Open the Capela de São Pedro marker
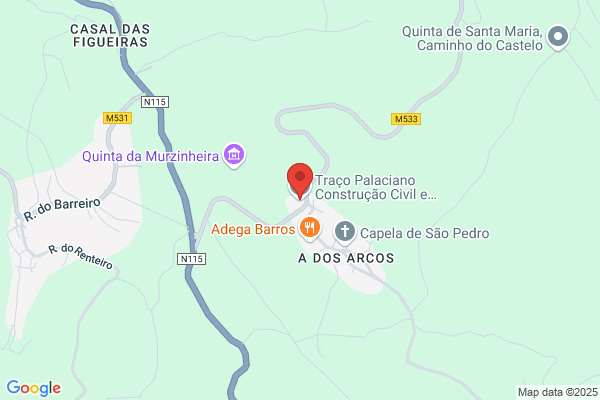This screenshot has height=400, width=600. (x=345, y=232)
